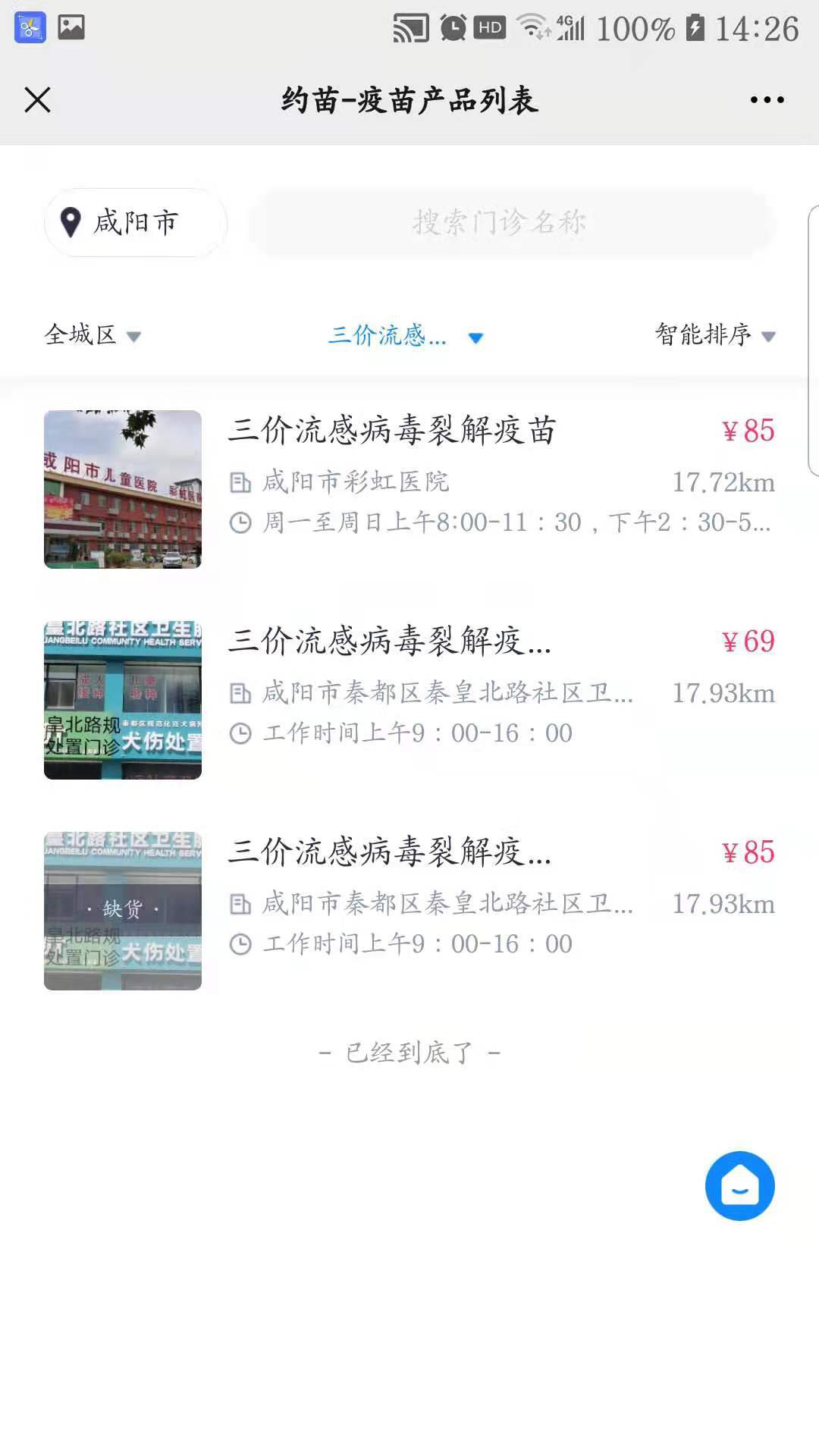Open the three-dot overflow menu

pyautogui.click(x=767, y=99)
